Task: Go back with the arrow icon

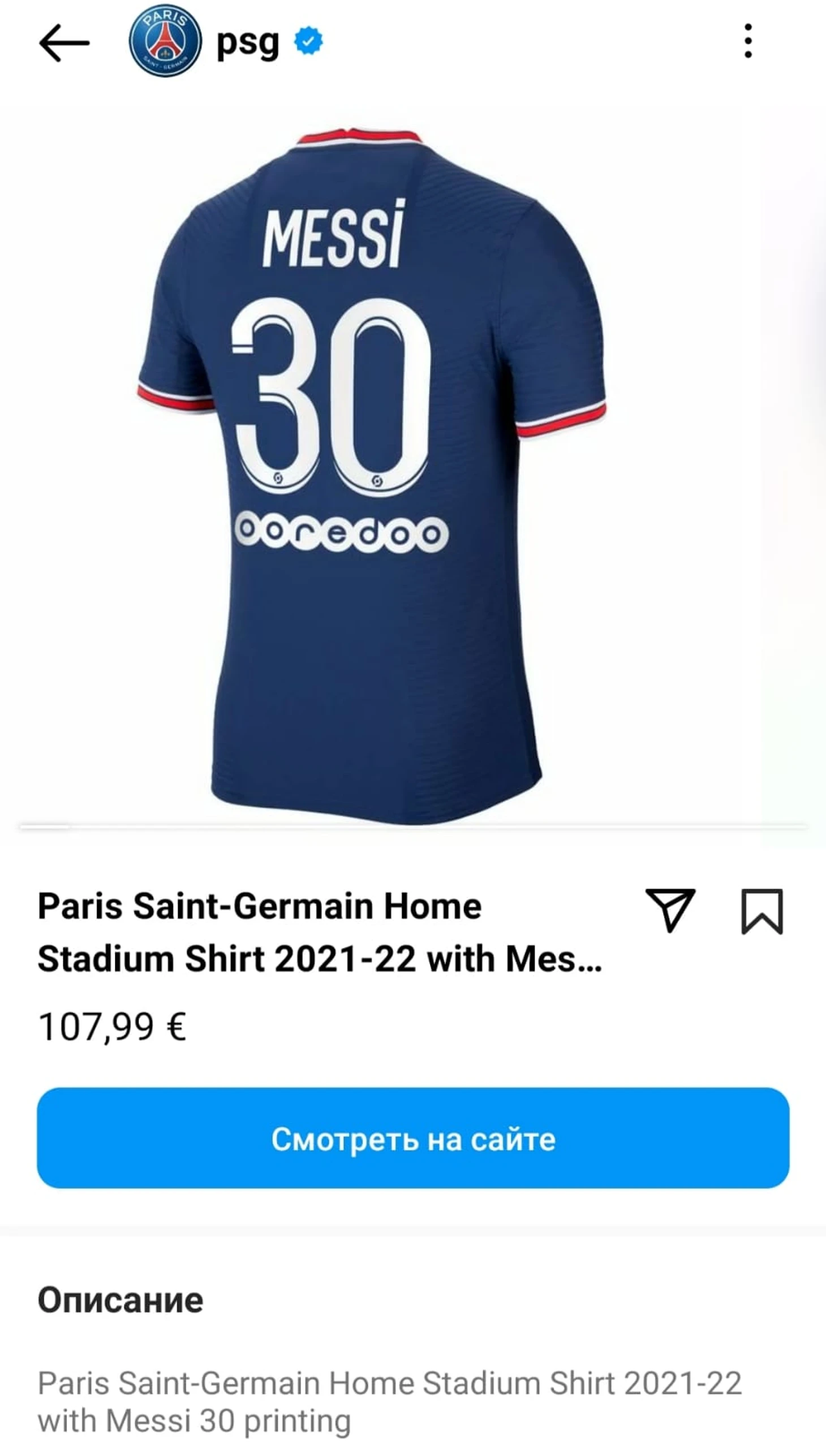Action: coord(64,42)
